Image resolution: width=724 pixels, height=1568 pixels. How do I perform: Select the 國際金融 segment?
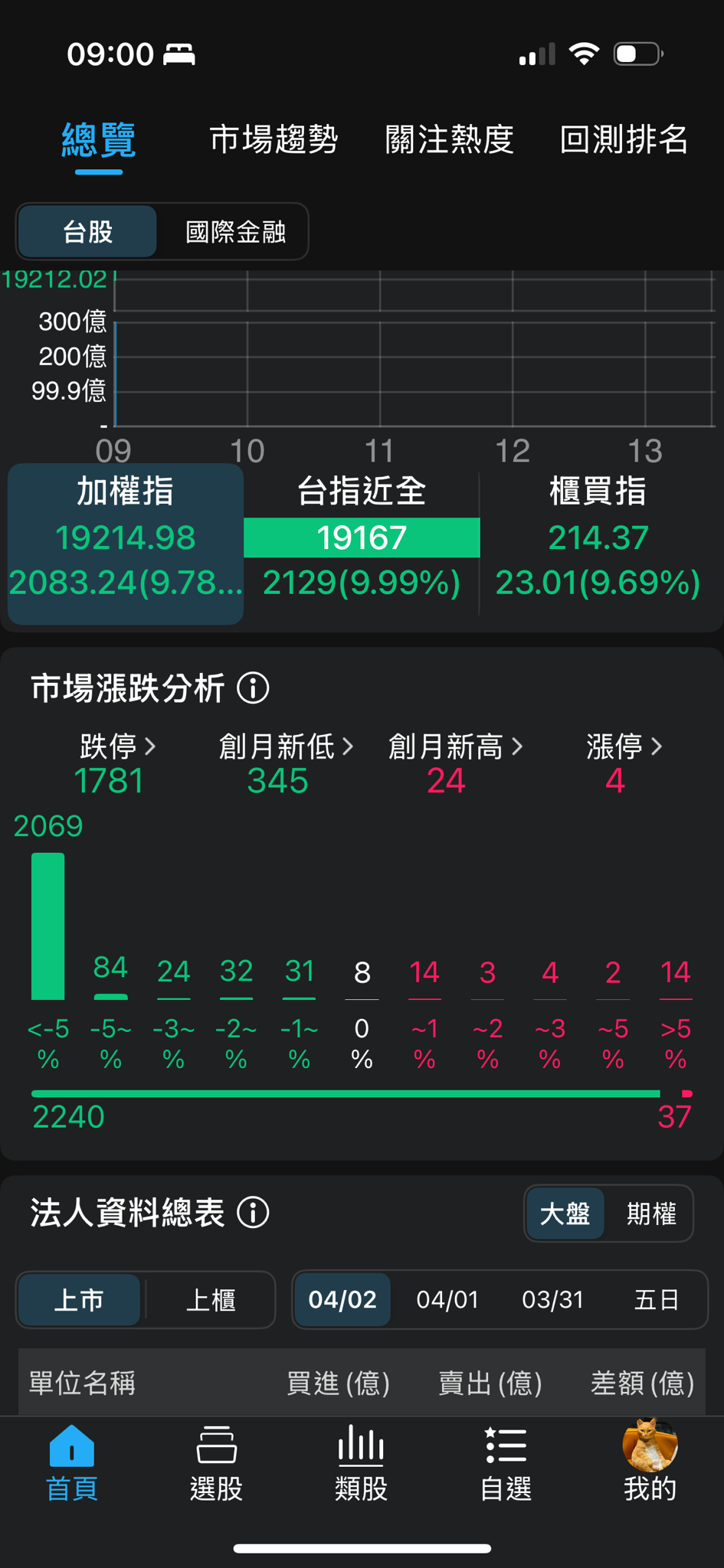tap(235, 231)
